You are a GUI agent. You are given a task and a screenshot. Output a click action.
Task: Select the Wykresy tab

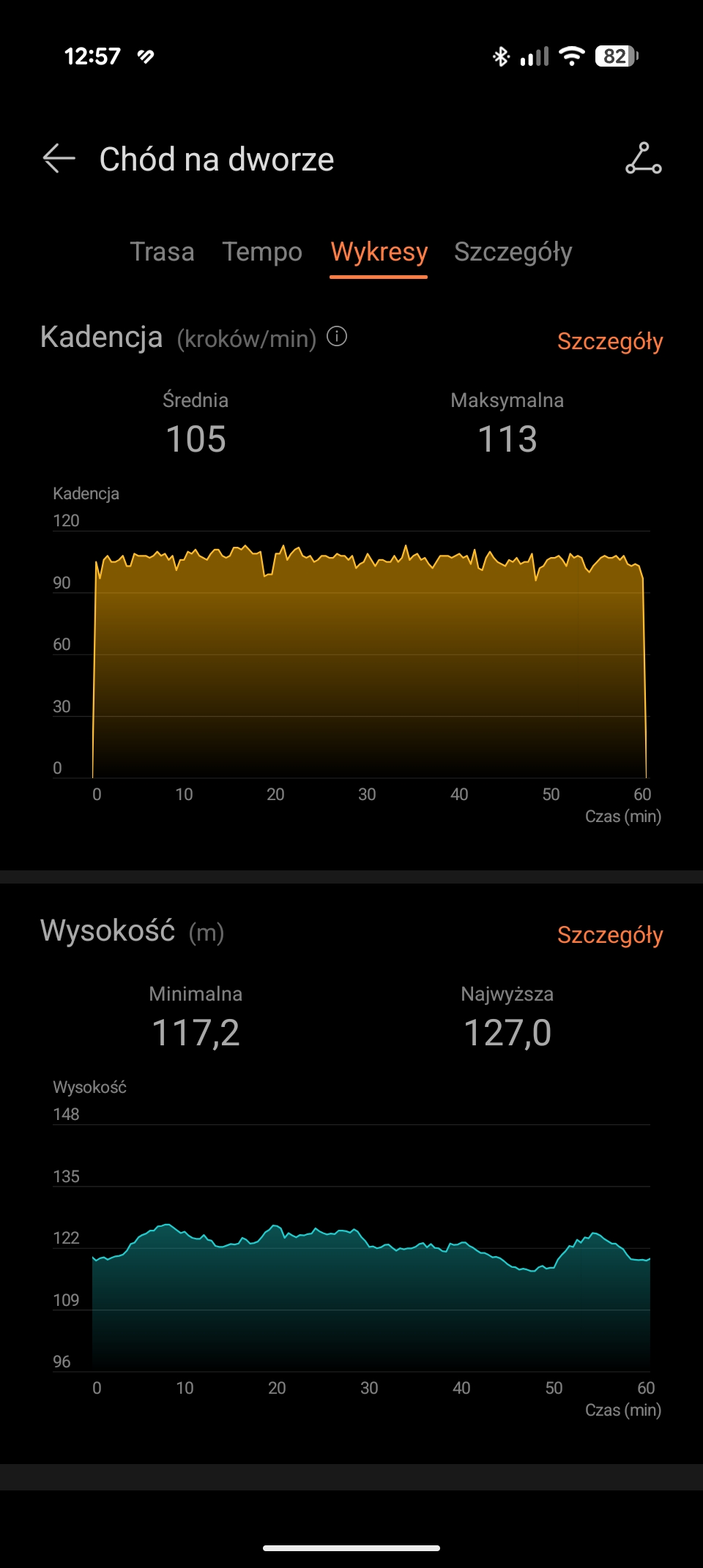click(x=379, y=252)
